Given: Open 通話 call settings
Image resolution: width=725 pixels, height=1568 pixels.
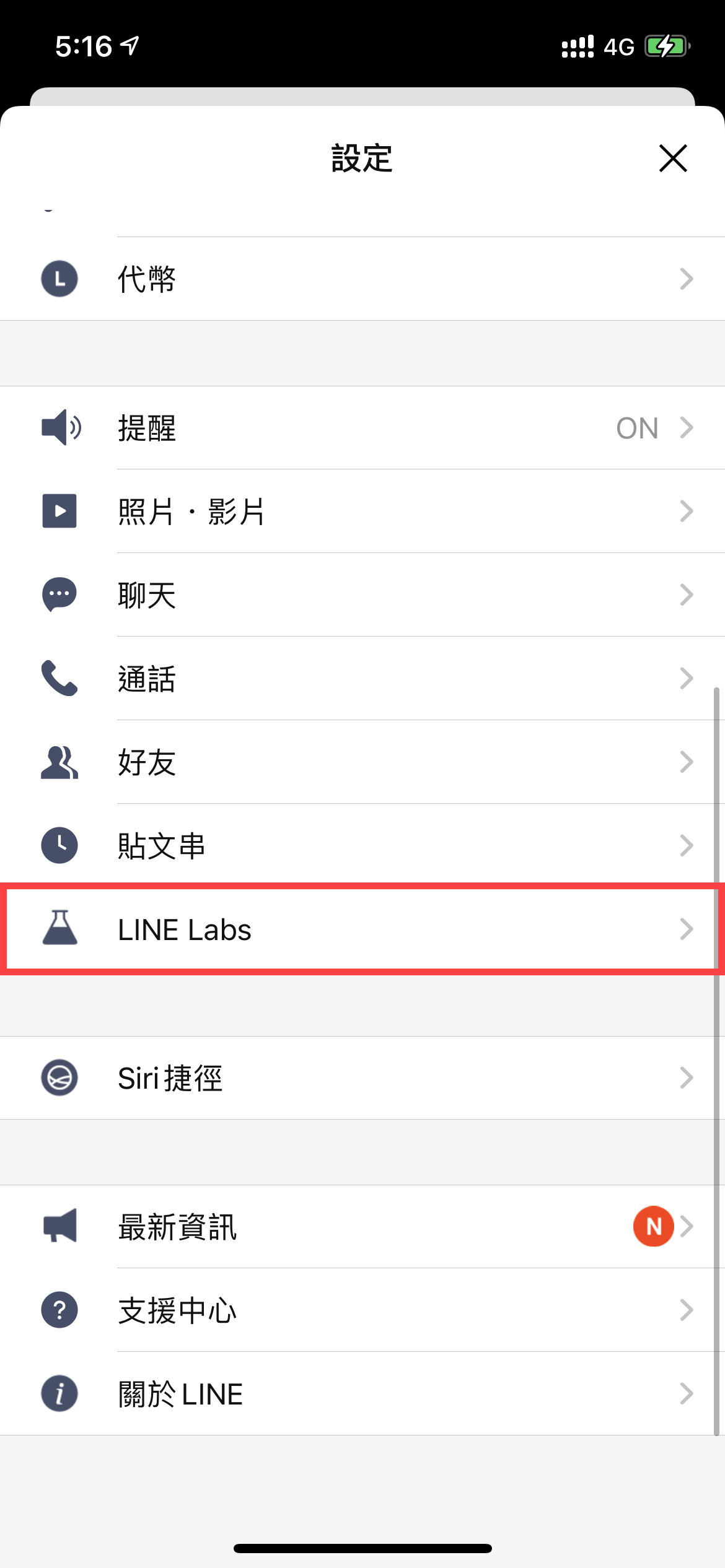Looking at the screenshot, I should tap(362, 679).
